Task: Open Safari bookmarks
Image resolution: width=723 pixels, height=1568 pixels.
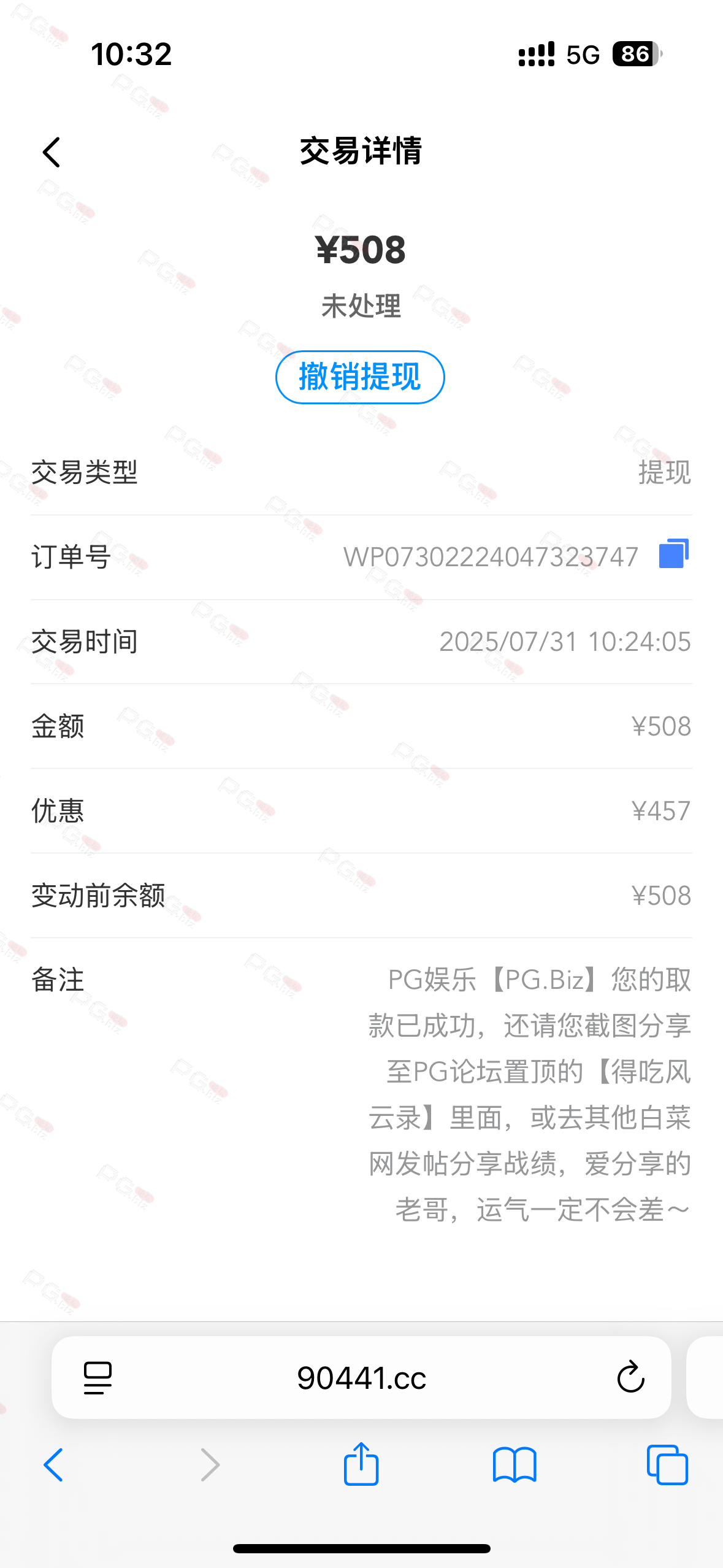Action: (514, 1464)
